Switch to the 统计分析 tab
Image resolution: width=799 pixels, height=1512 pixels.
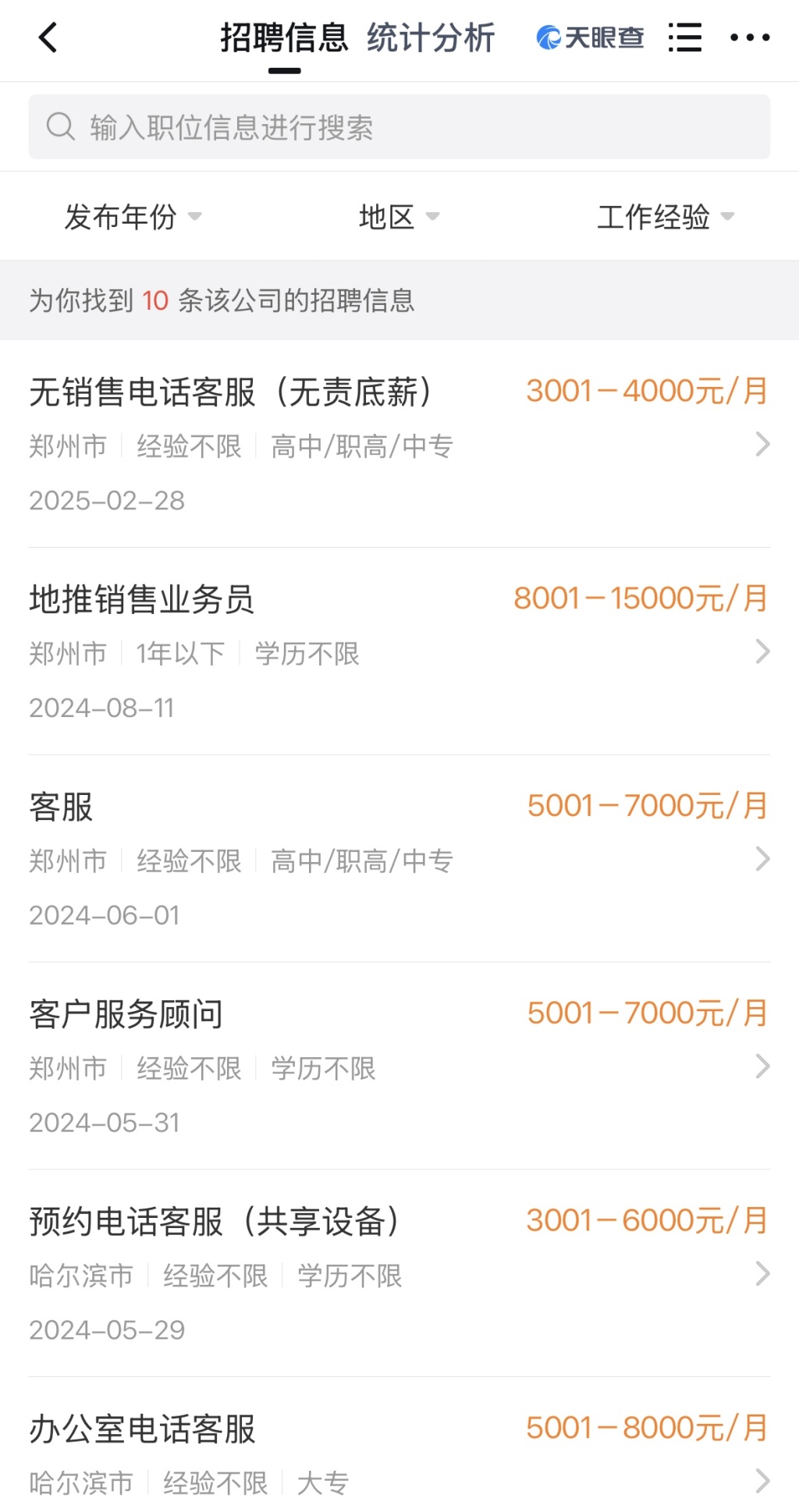click(431, 37)
